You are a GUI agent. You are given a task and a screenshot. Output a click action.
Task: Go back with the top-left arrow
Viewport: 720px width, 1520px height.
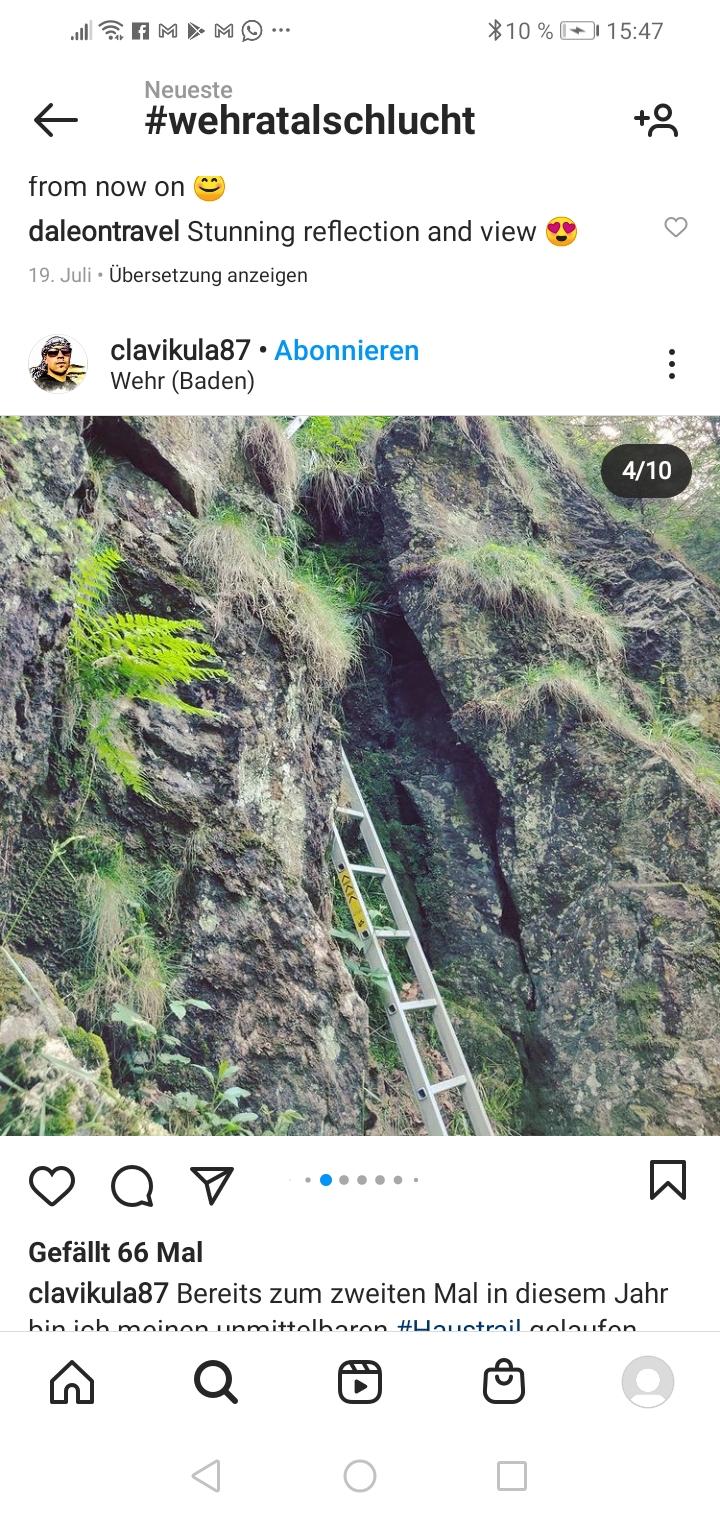coord(55,120)
